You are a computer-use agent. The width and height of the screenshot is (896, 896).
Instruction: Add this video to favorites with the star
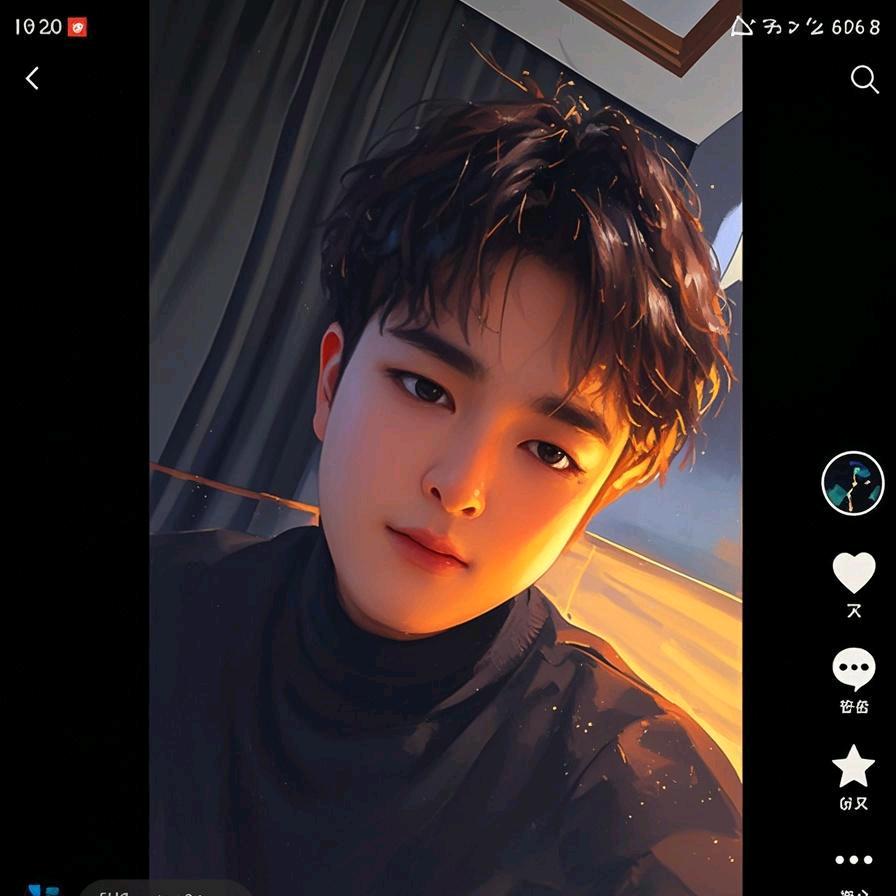click(x=854, y=766)
